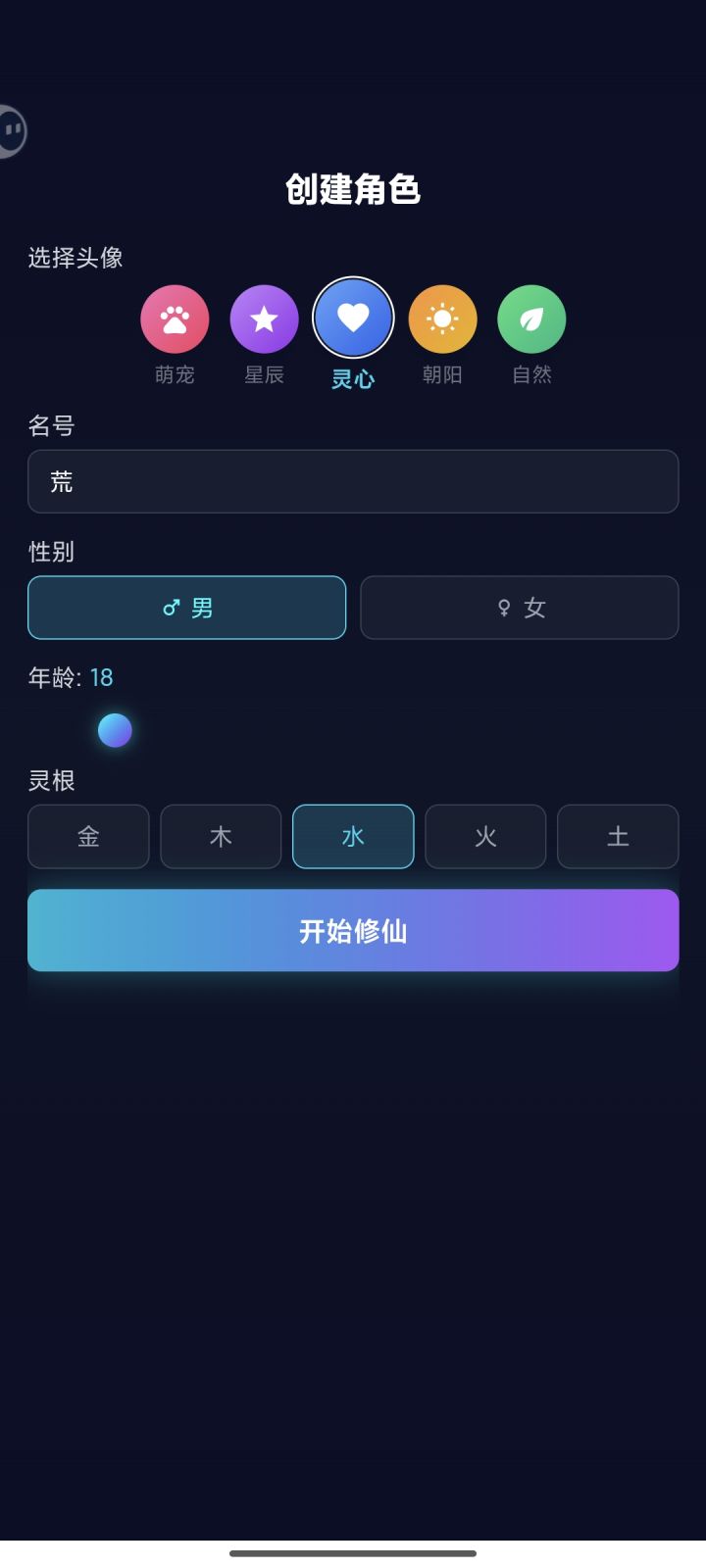Choose the 水 spirit root
The width and height of the screenshot is (706, 1568).
(353, 836)
